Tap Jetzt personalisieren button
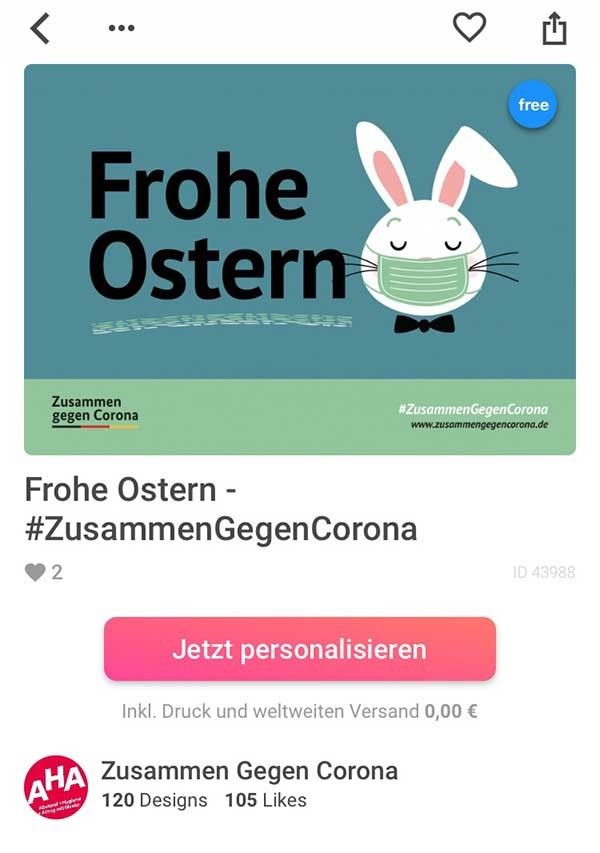The image size is (600, 853). pos(300,649)
